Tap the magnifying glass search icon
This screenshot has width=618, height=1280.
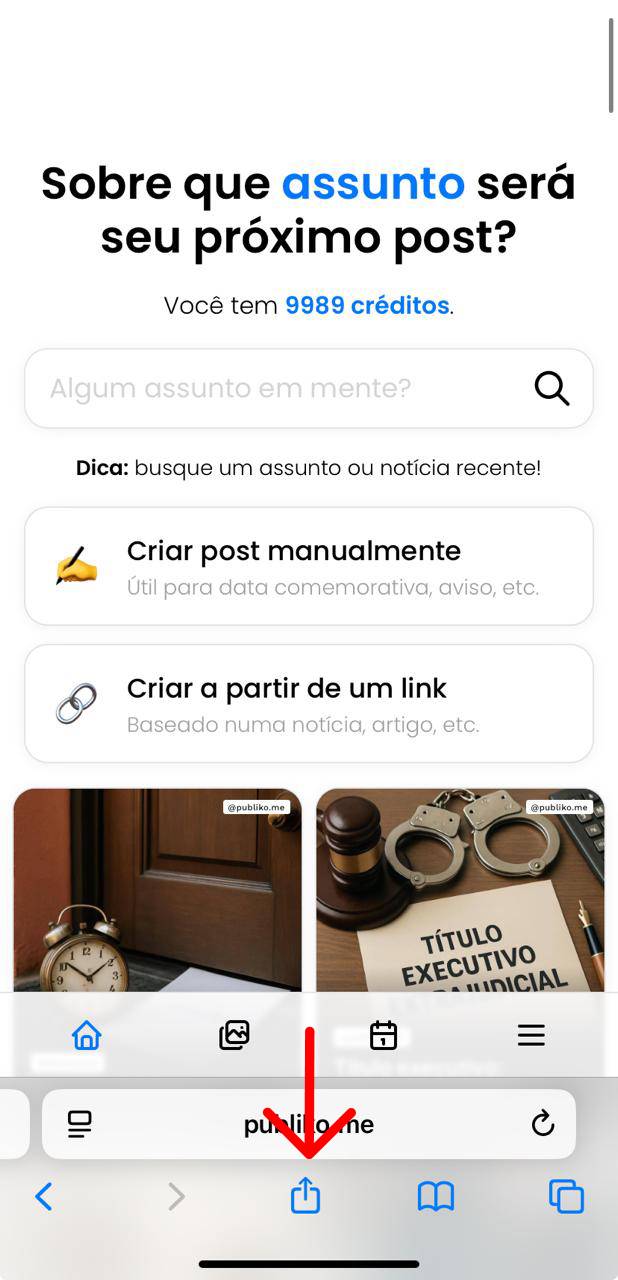(551, 388)
